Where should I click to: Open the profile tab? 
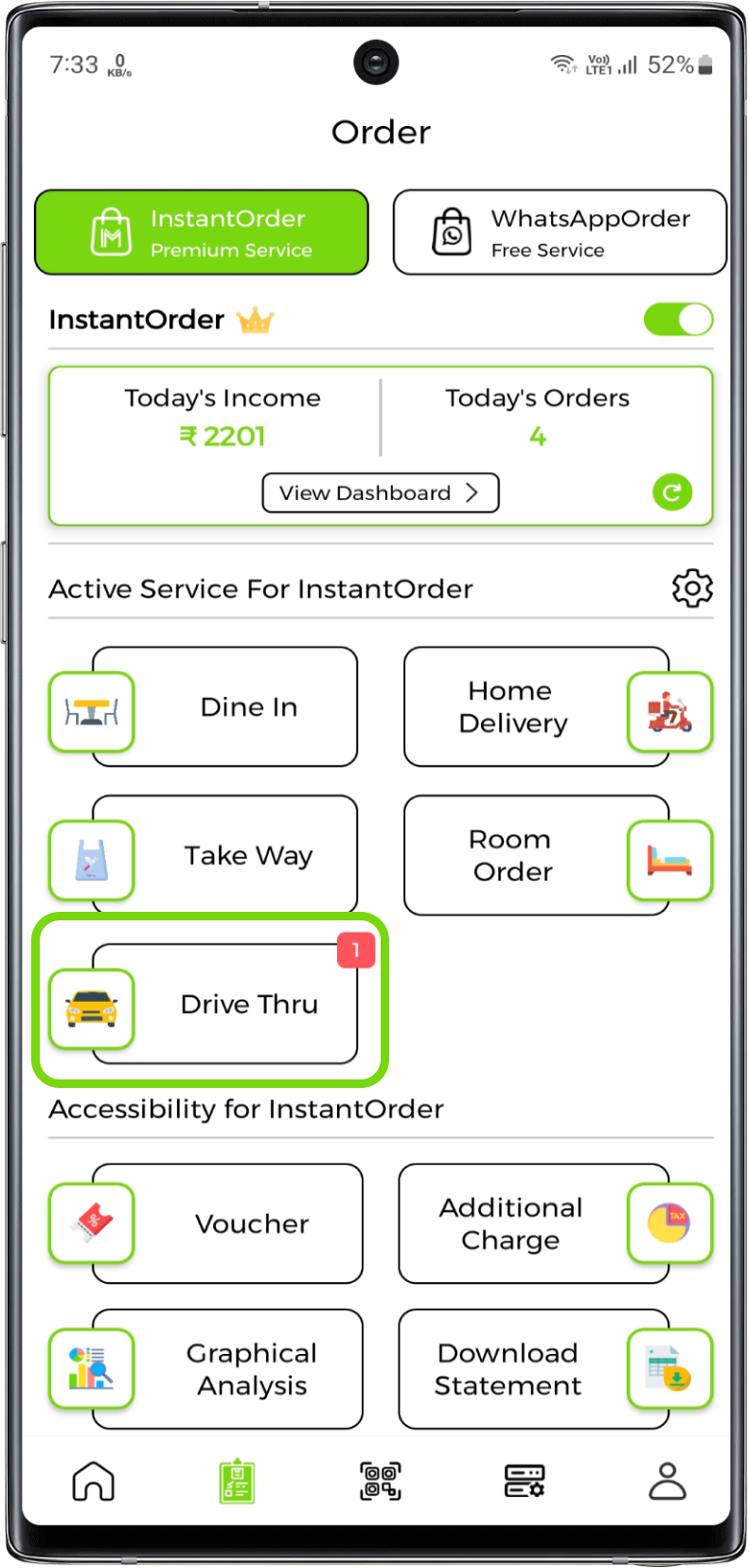click(667, 1481)
